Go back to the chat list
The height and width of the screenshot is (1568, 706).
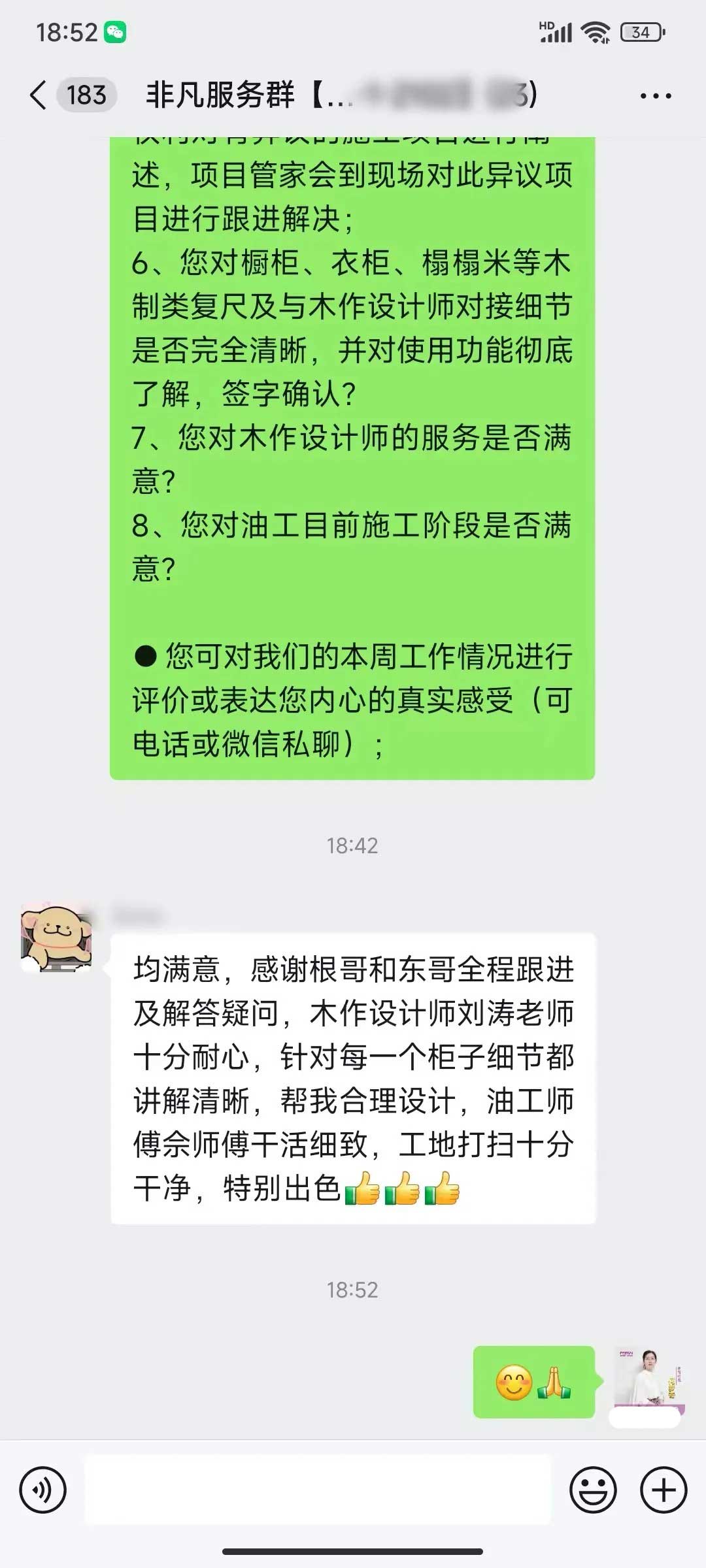(39, 95)
